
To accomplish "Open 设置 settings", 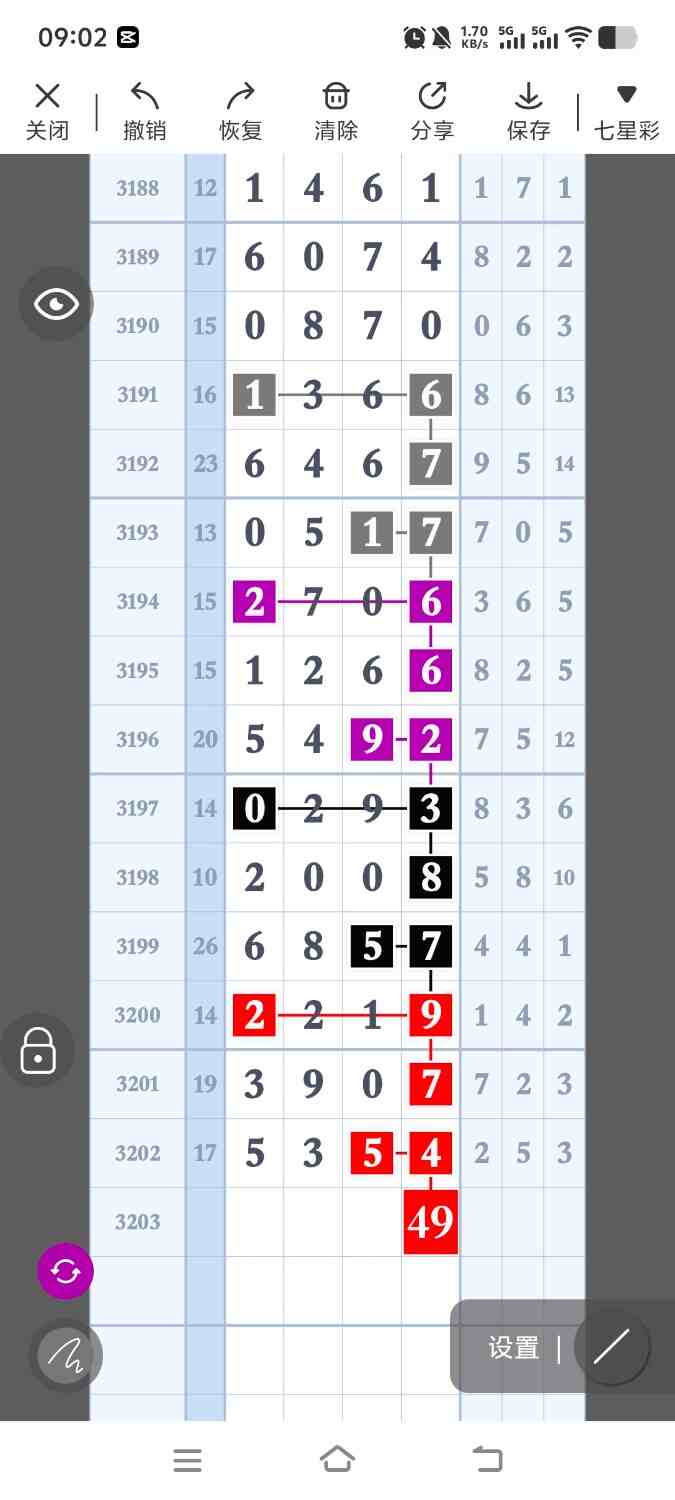I will point(513,1347).
